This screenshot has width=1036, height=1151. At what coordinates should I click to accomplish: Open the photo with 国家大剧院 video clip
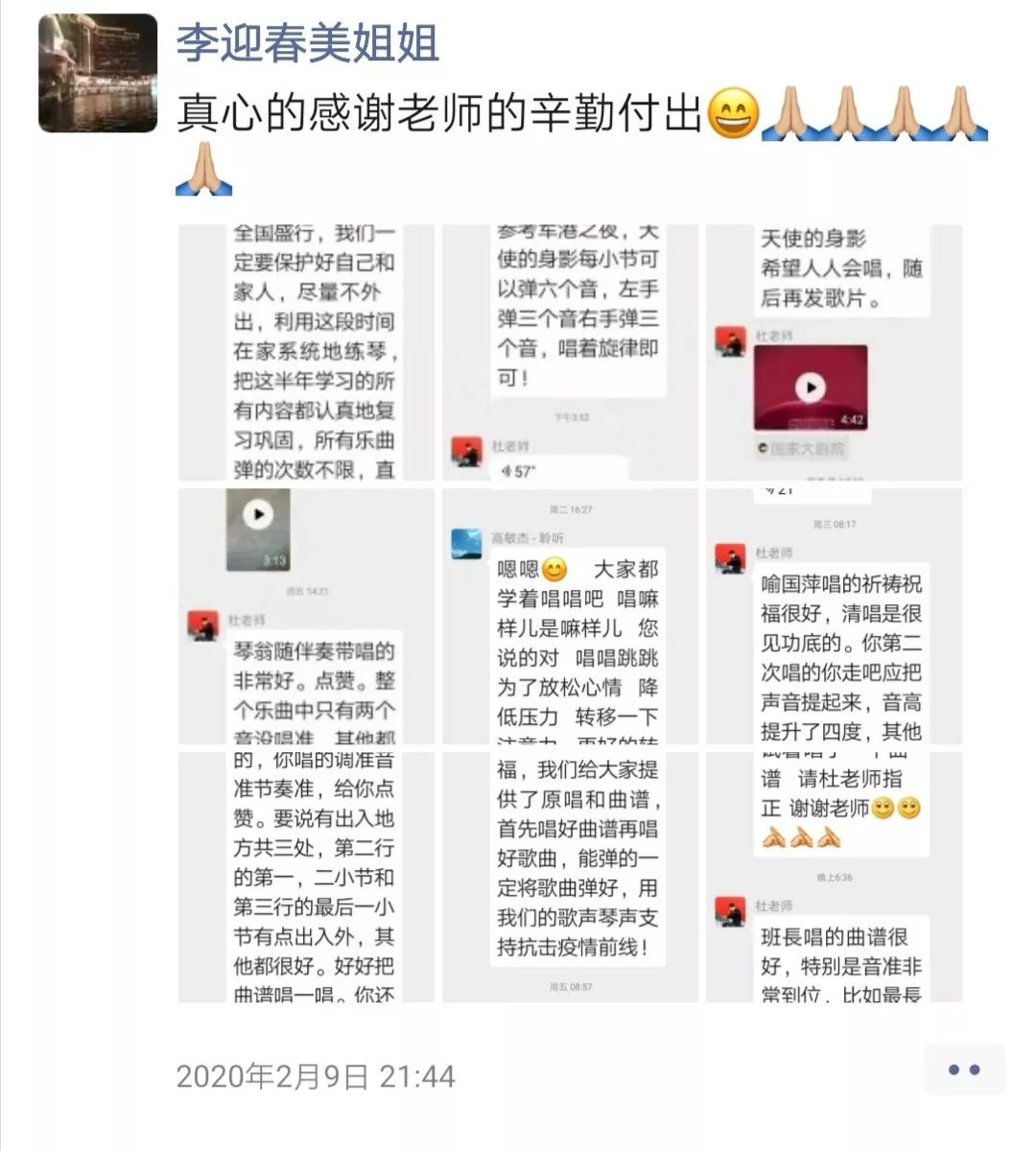834,352
